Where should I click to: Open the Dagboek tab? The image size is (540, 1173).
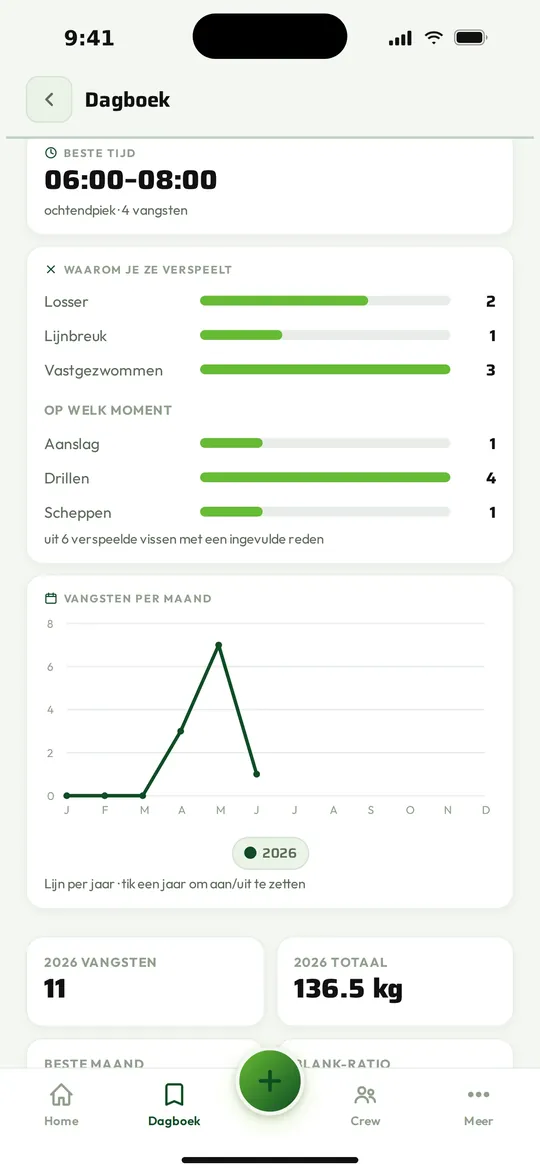point(174,1105)
